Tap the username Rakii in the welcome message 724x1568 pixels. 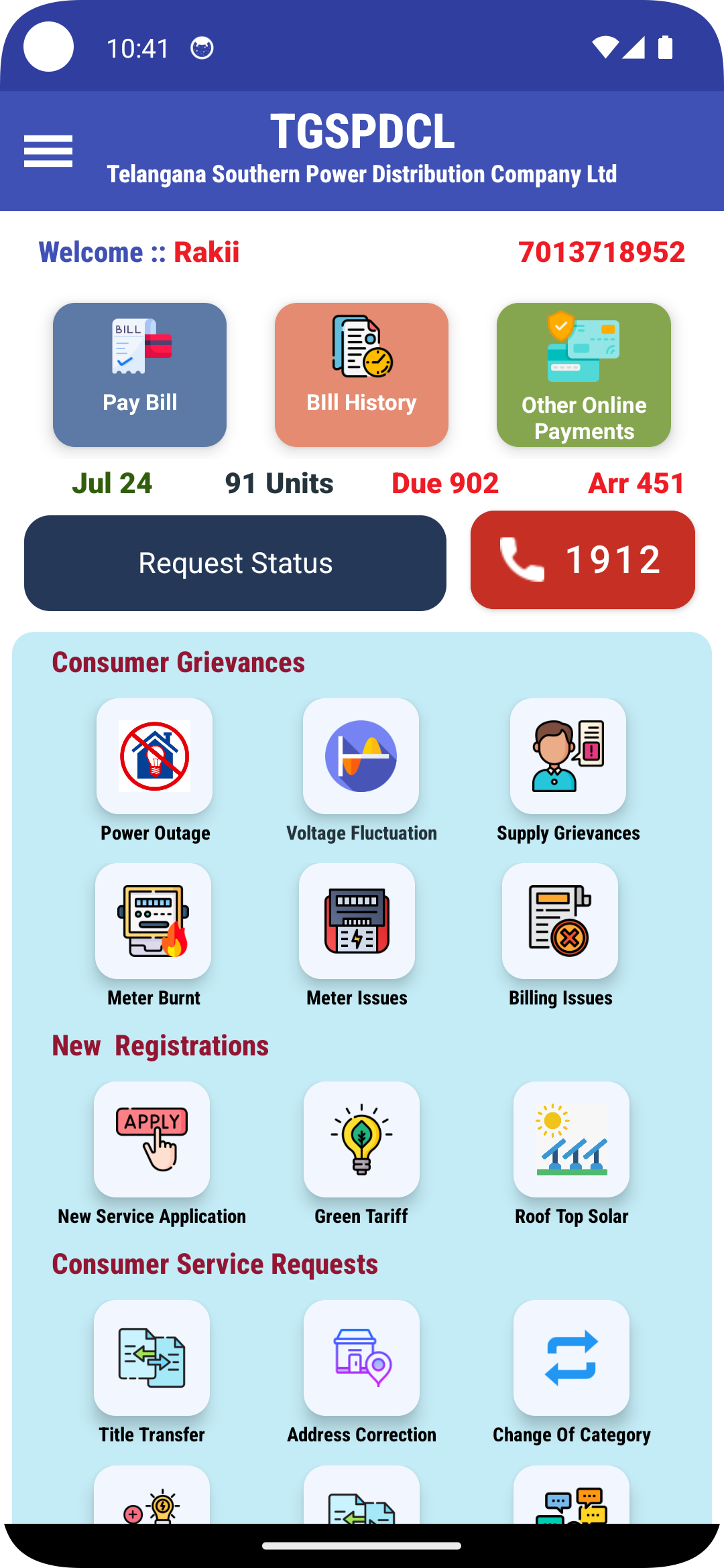pyautogui.click(x=206, y=252)
